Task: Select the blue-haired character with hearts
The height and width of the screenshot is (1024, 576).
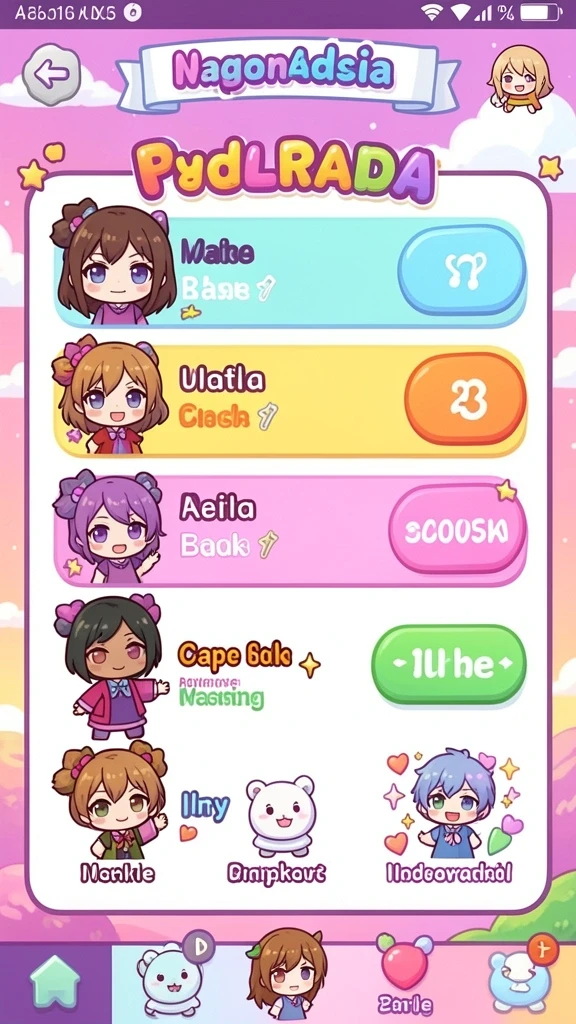Action: coord(449,815)
